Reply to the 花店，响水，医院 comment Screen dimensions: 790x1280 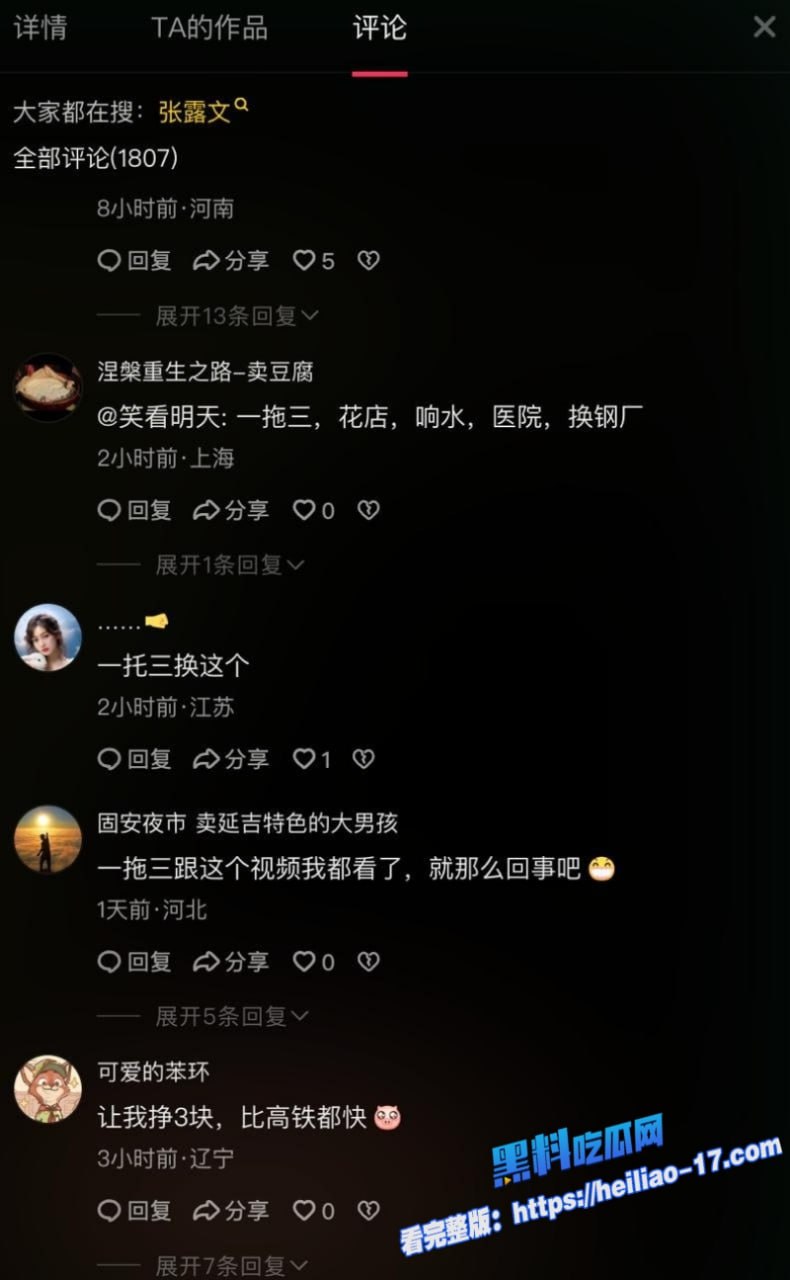135,510
